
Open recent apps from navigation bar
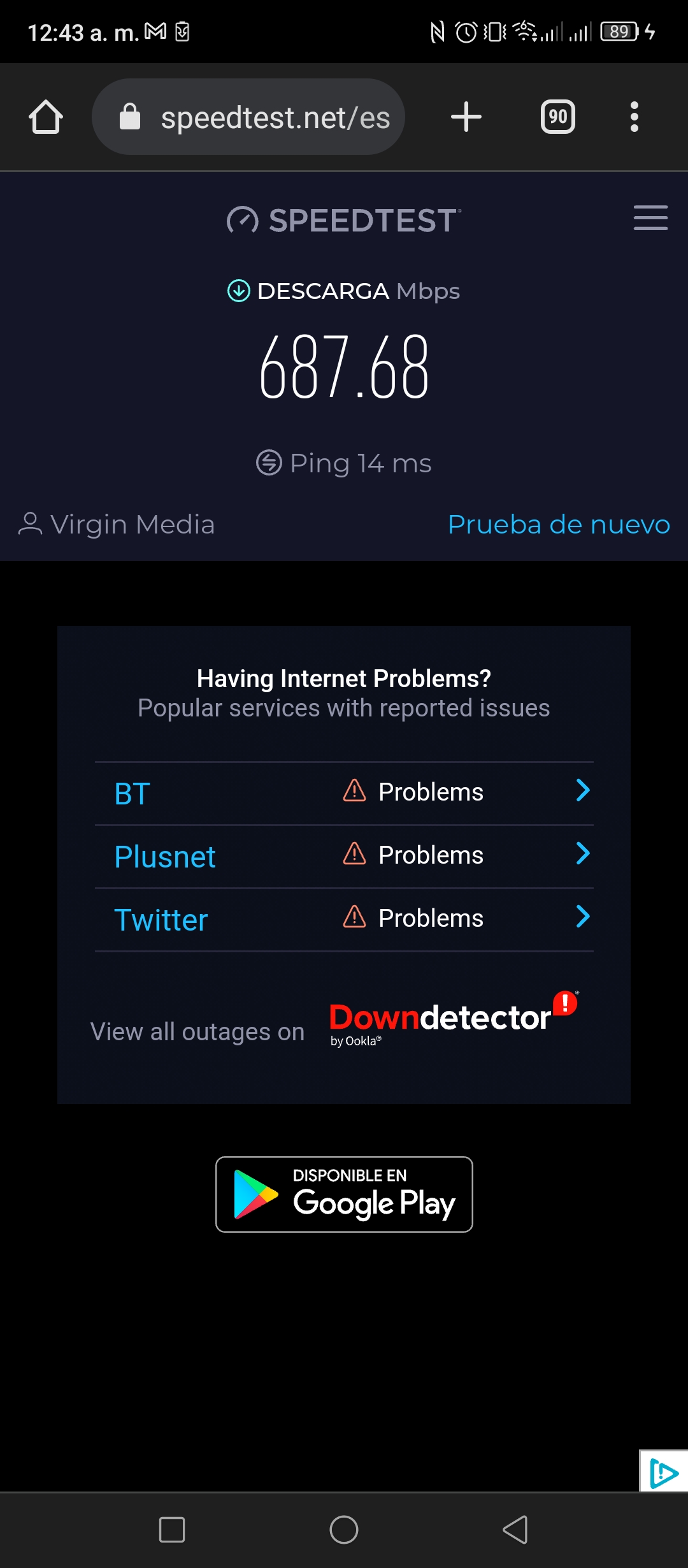[x=172, y=1530]
